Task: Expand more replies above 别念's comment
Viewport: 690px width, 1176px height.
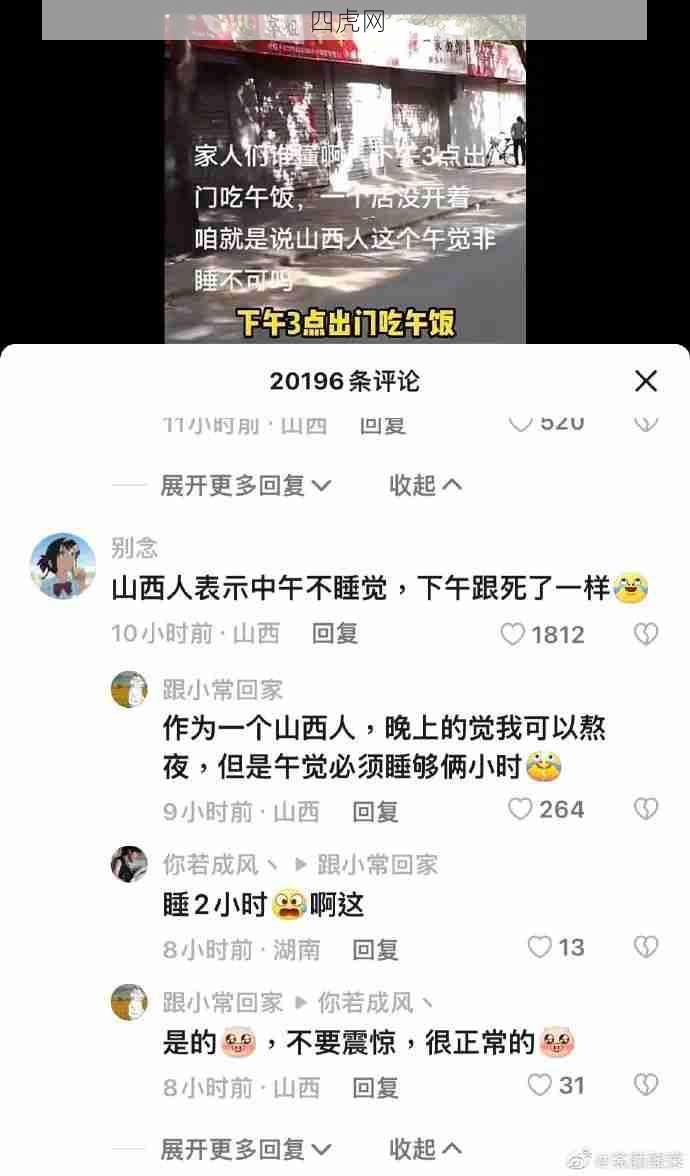Action: pos(245,485)
